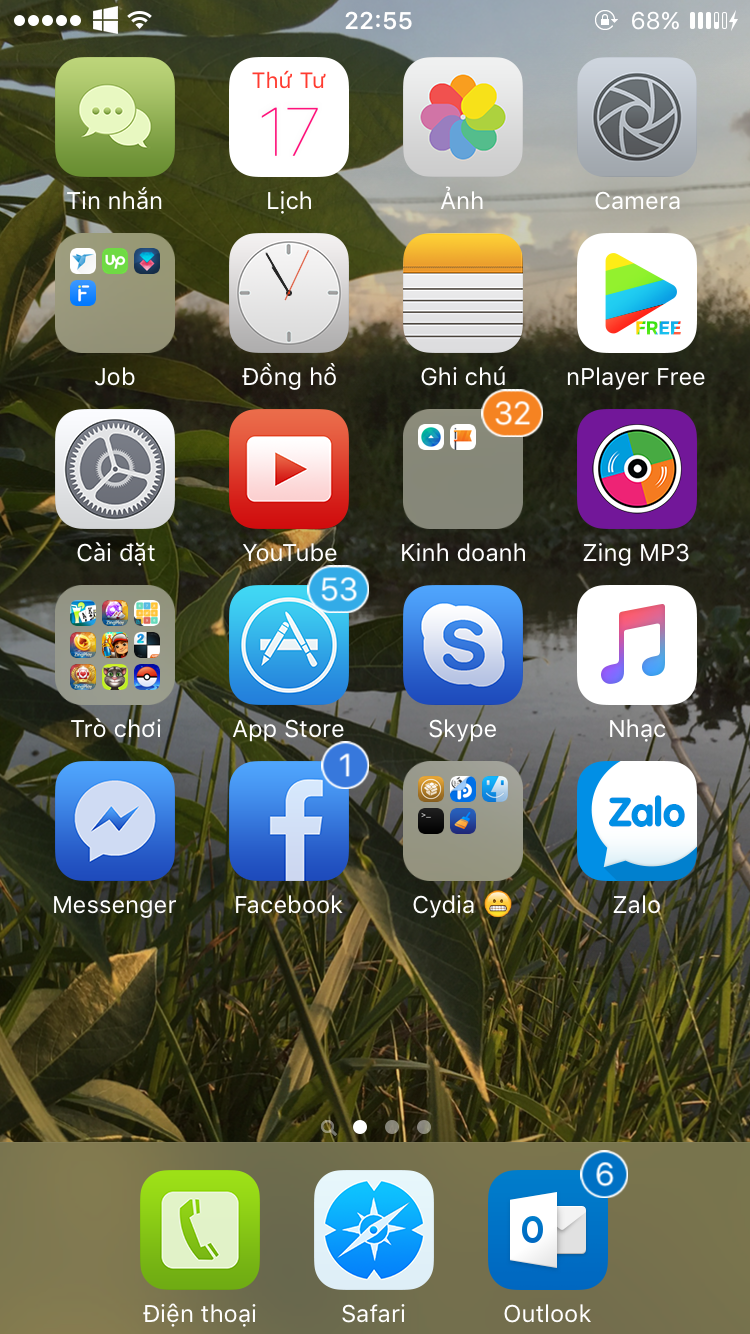Launch Zing MP3
The image size is (750, 1334).
click(x=637, y=469)
